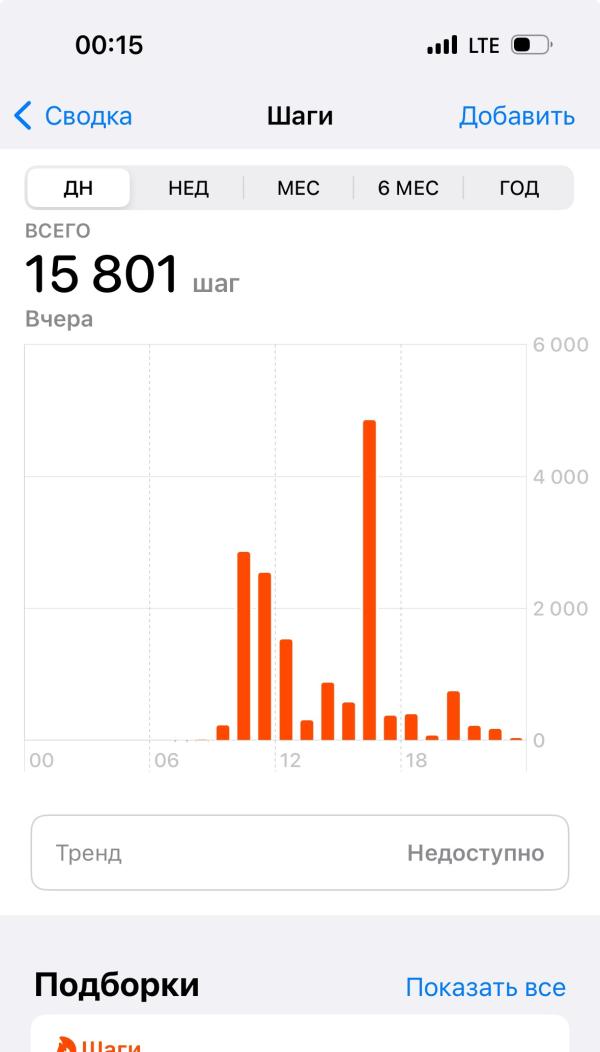Switch to the НЕД weekly view
600x1052 pixels.
[x=188, y=188]
